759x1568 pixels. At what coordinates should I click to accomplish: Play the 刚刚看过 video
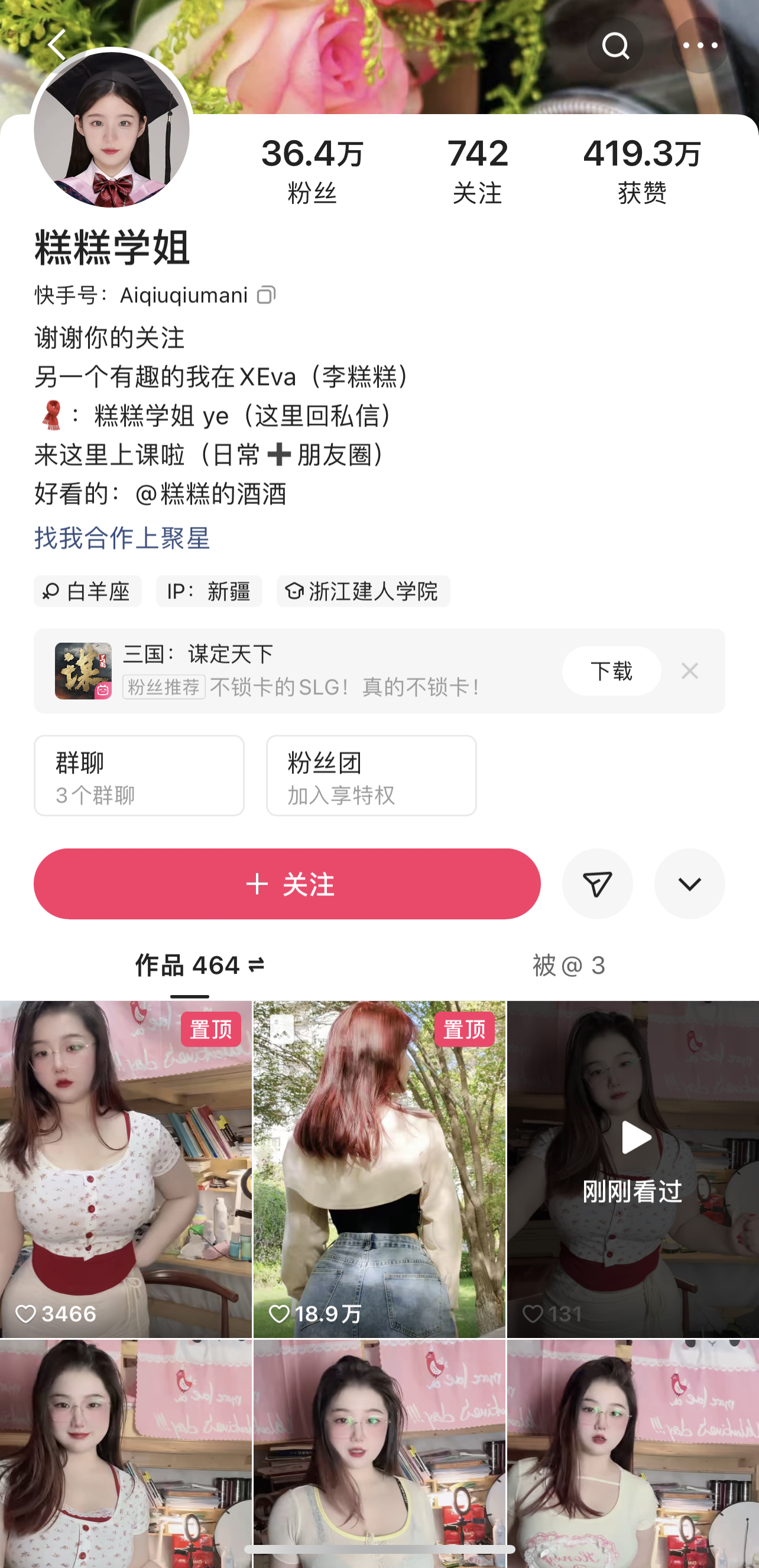tap(633, 1169)
